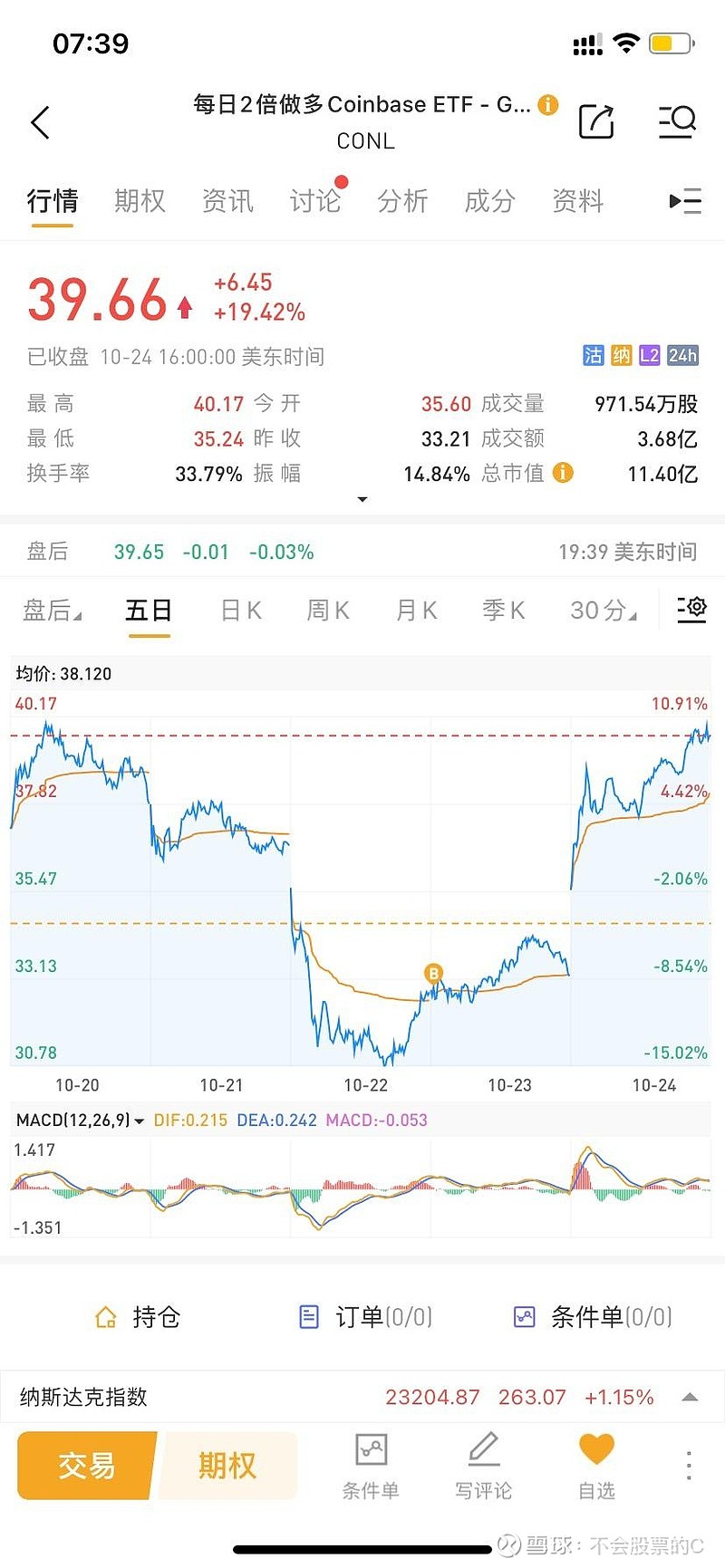Toggle 自选 watchlist heart
725x1568 pixels.
click(596, 1467)
